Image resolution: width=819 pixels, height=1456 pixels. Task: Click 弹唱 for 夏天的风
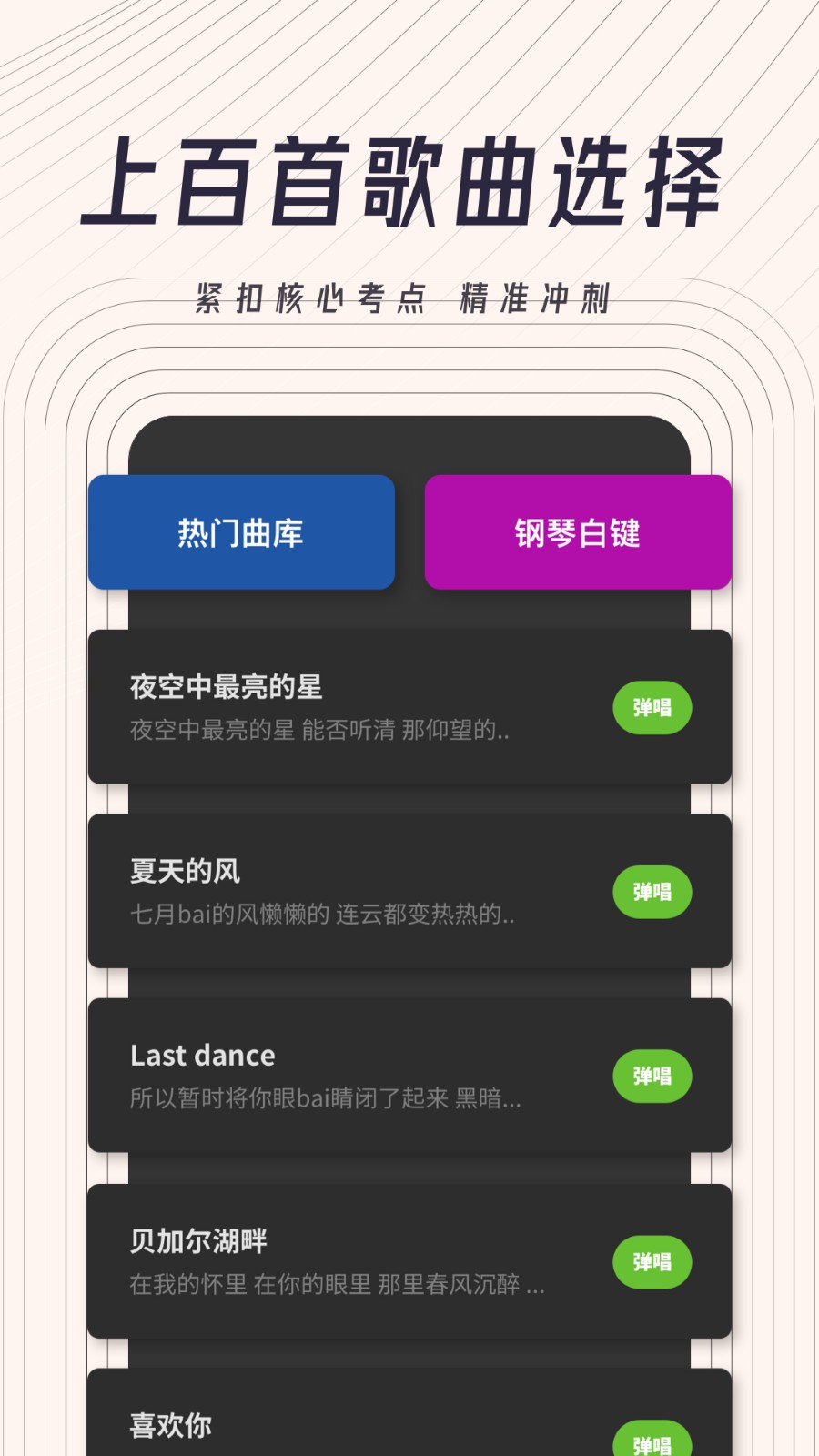(x=652, y=892)
